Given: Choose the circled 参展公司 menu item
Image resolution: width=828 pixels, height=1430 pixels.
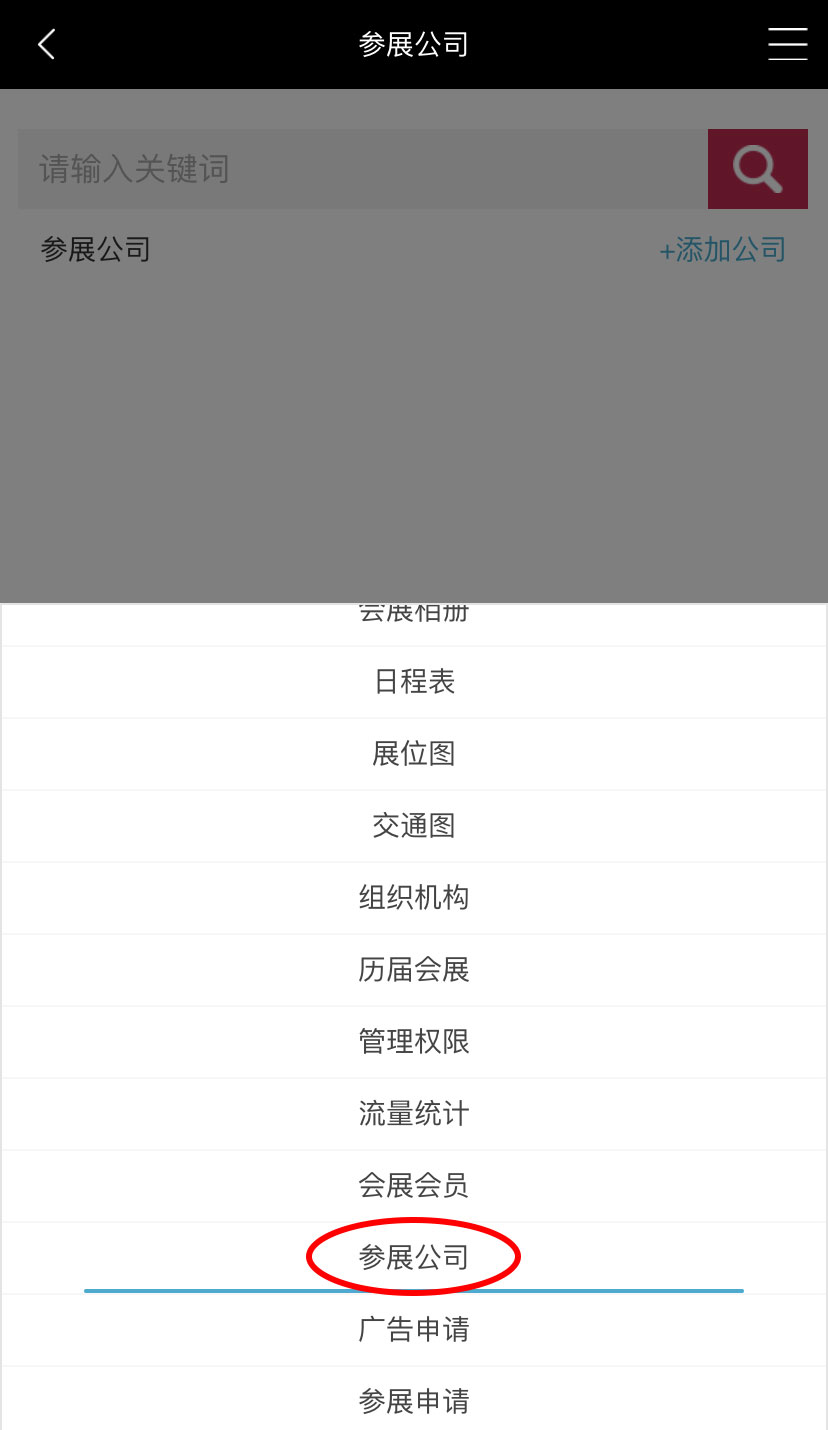Looking at the screenshot, I should 414,1258.
